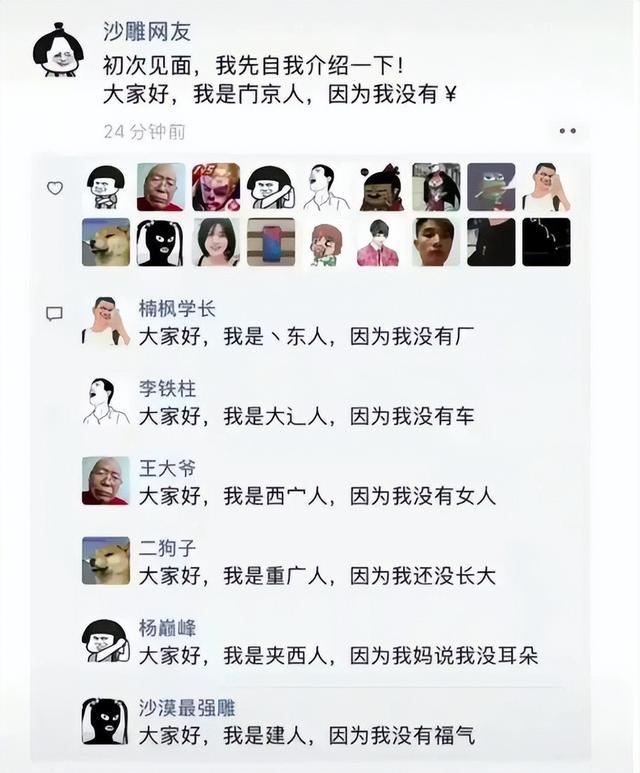Open 二狗子's profile name link
Image resolution: width=640 pixels, height=773 pixels.
pos(167,548)
